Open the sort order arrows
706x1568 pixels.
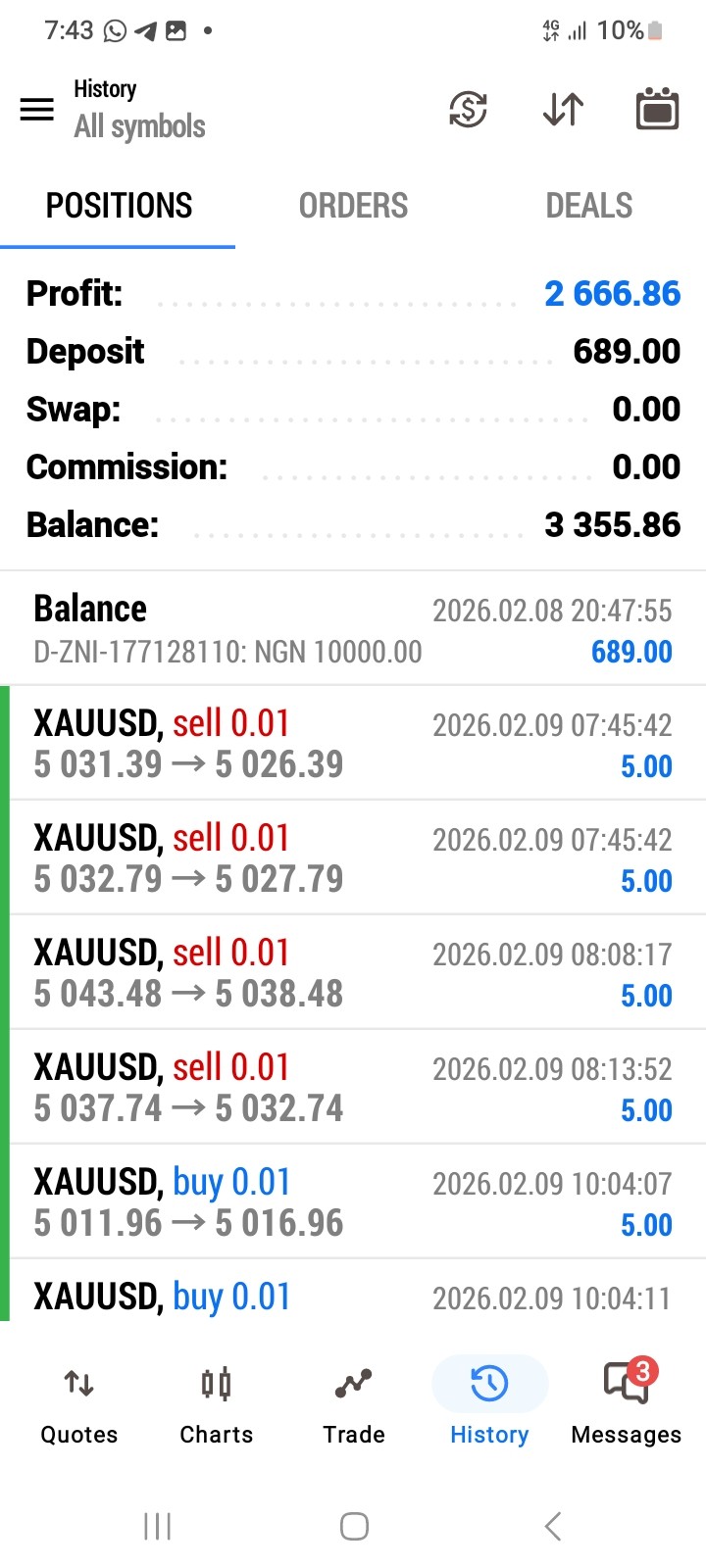tap(563, 109)
